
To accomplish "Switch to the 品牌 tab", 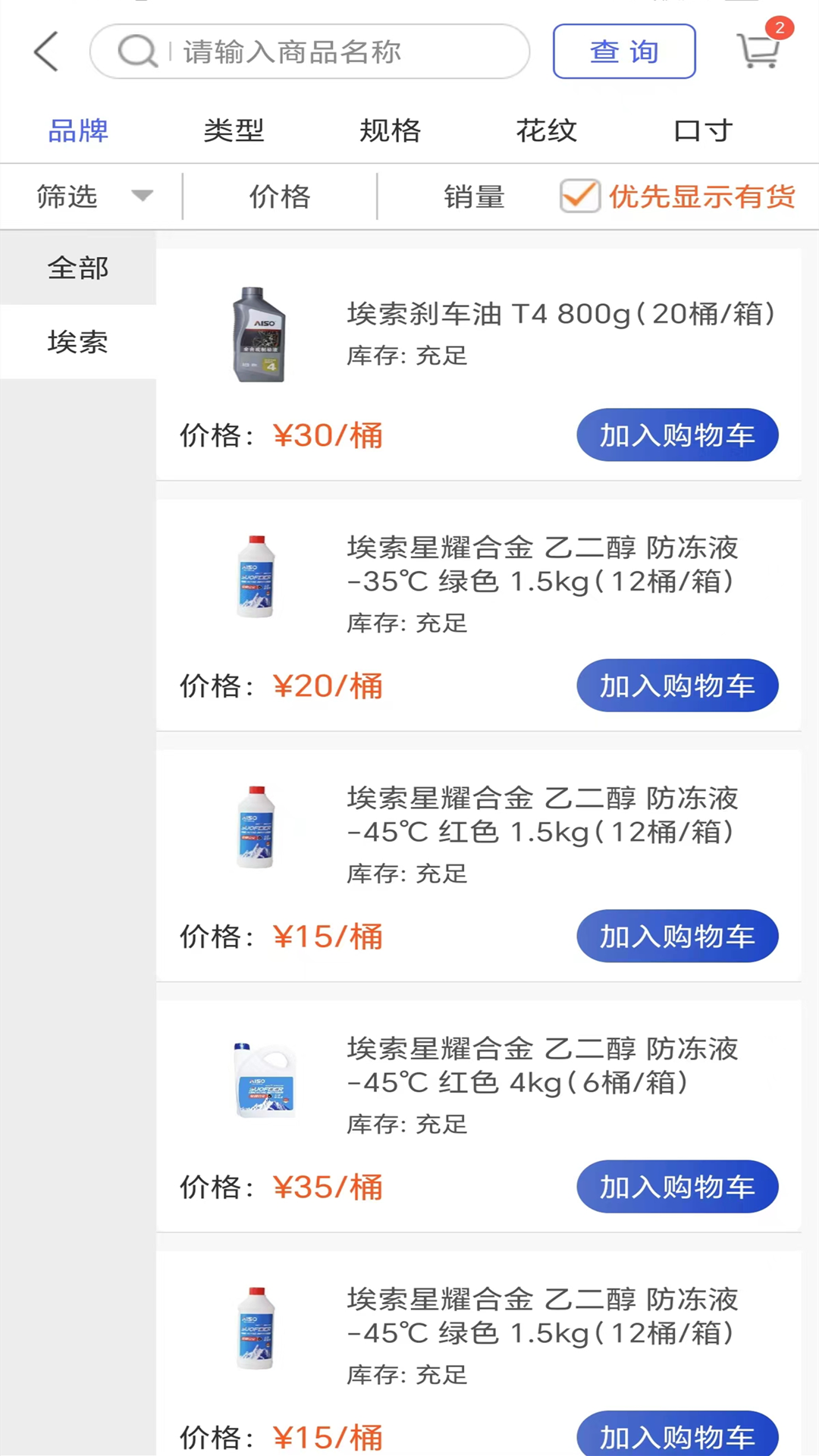I will (x=78, y=130).
